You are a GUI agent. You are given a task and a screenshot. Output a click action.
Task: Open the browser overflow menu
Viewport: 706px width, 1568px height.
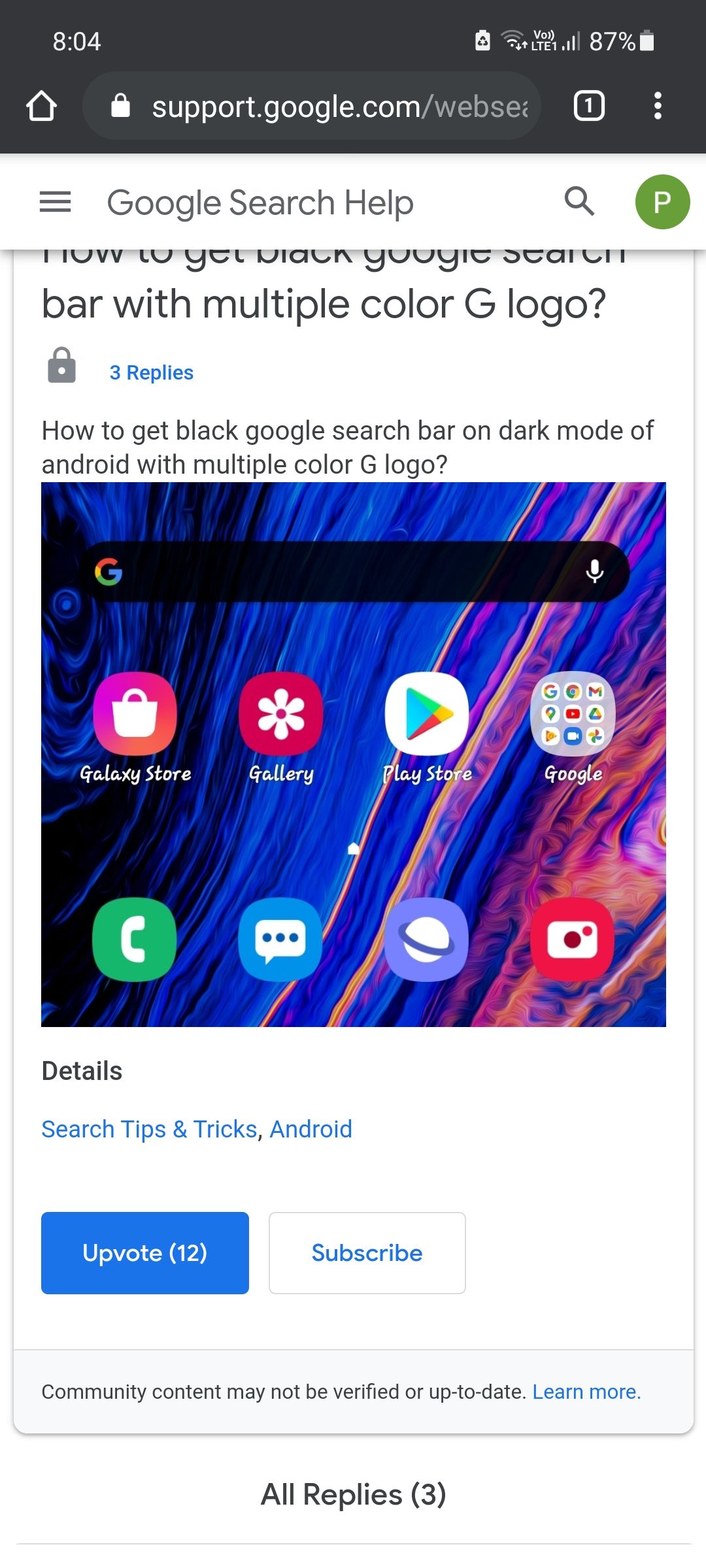658,106
